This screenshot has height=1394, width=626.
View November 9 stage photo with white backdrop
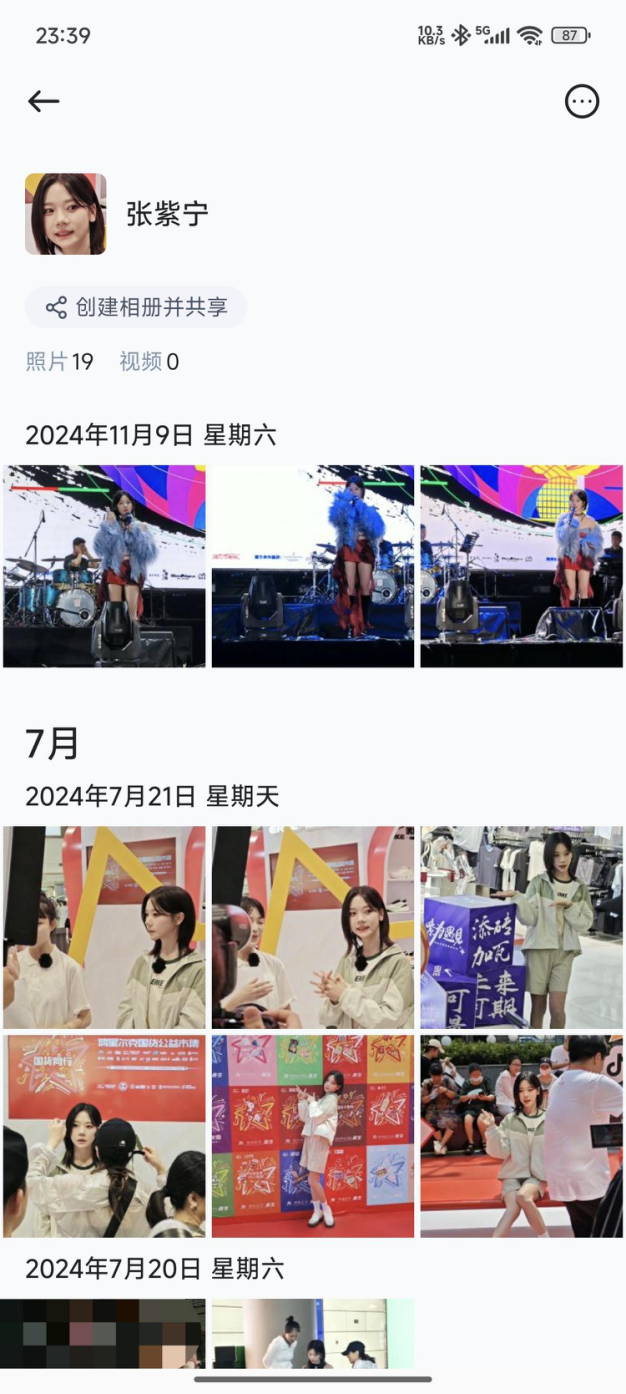(x=313, y=566)
